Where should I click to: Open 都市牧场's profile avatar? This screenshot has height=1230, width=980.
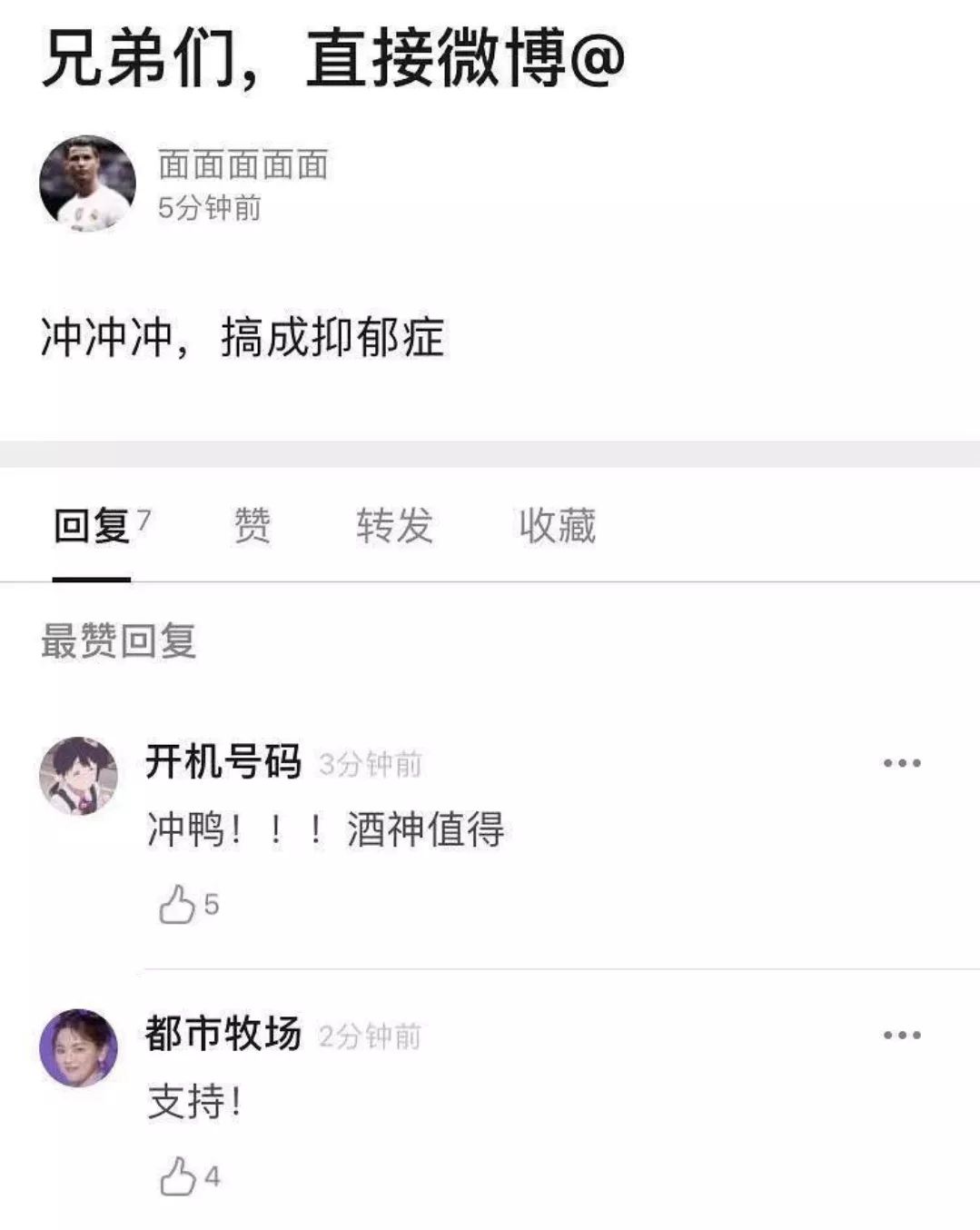click(79, 1047)
